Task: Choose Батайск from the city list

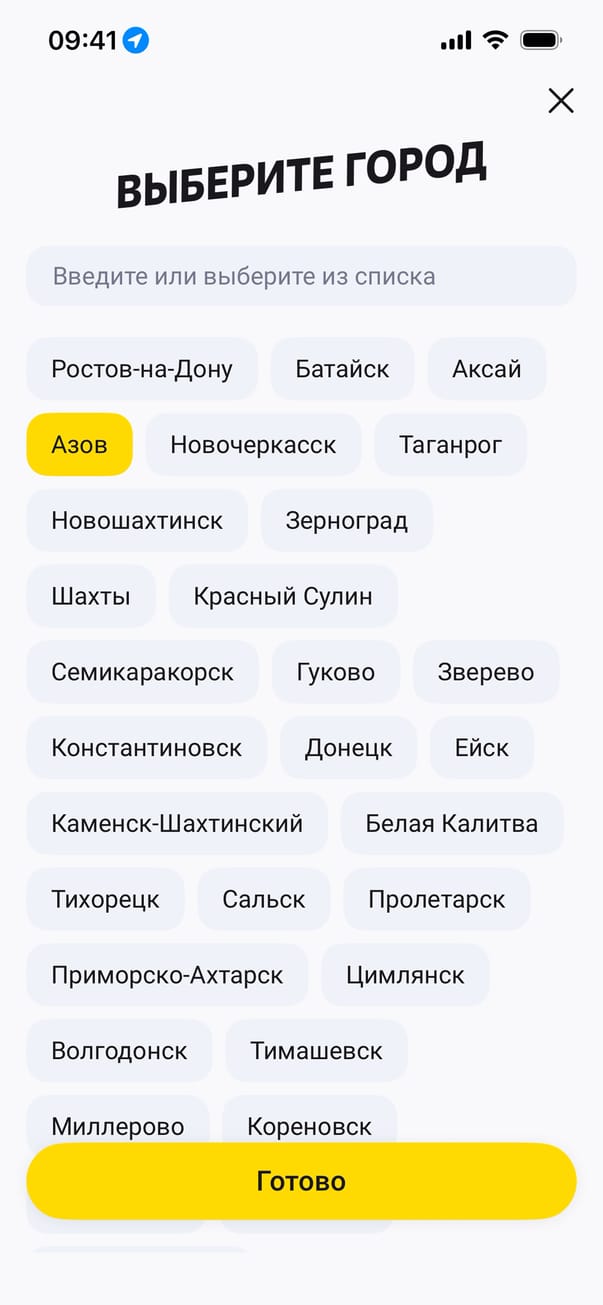Action: [342, 369]
